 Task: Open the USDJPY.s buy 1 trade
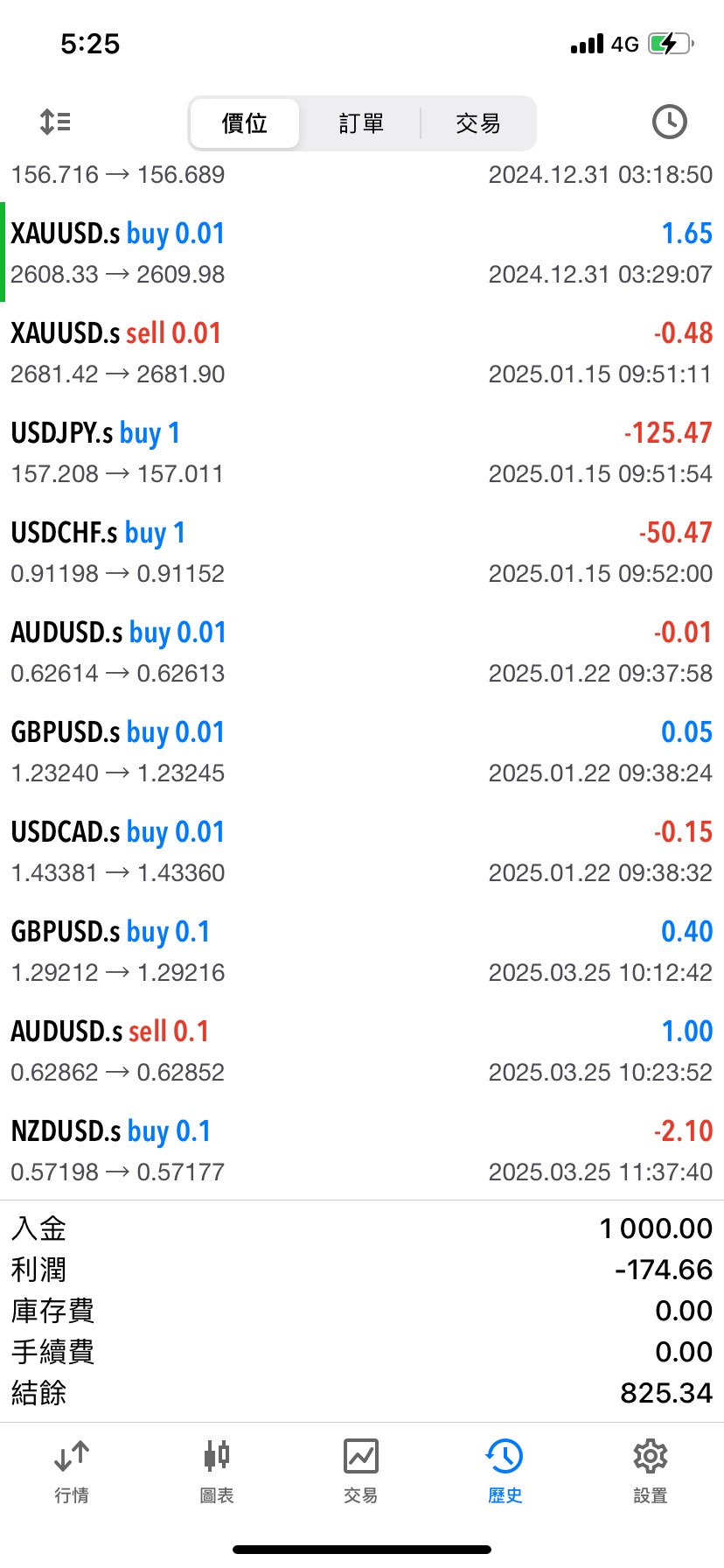(362, 451)
